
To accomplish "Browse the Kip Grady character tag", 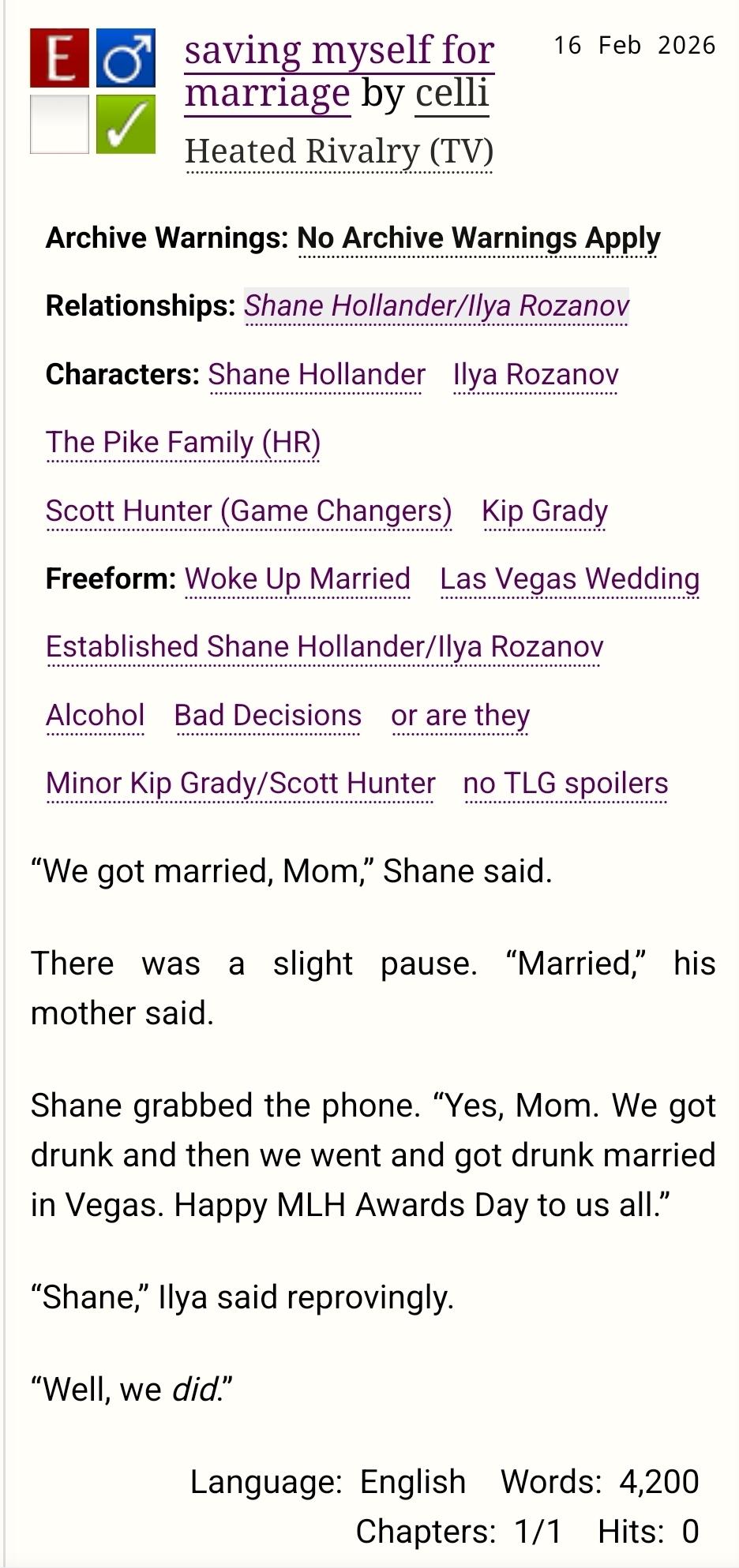I will 545,511.
